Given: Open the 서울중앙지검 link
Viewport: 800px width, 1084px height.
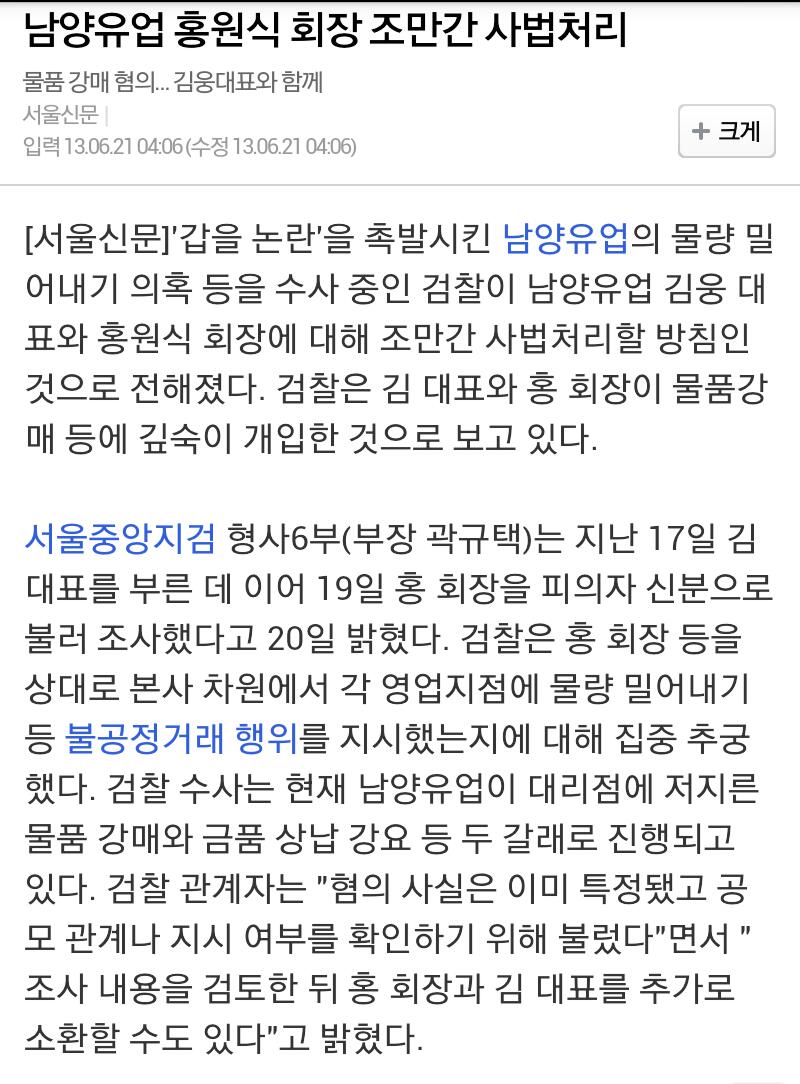Looking at the screenshot, I should tap(119, 541).
